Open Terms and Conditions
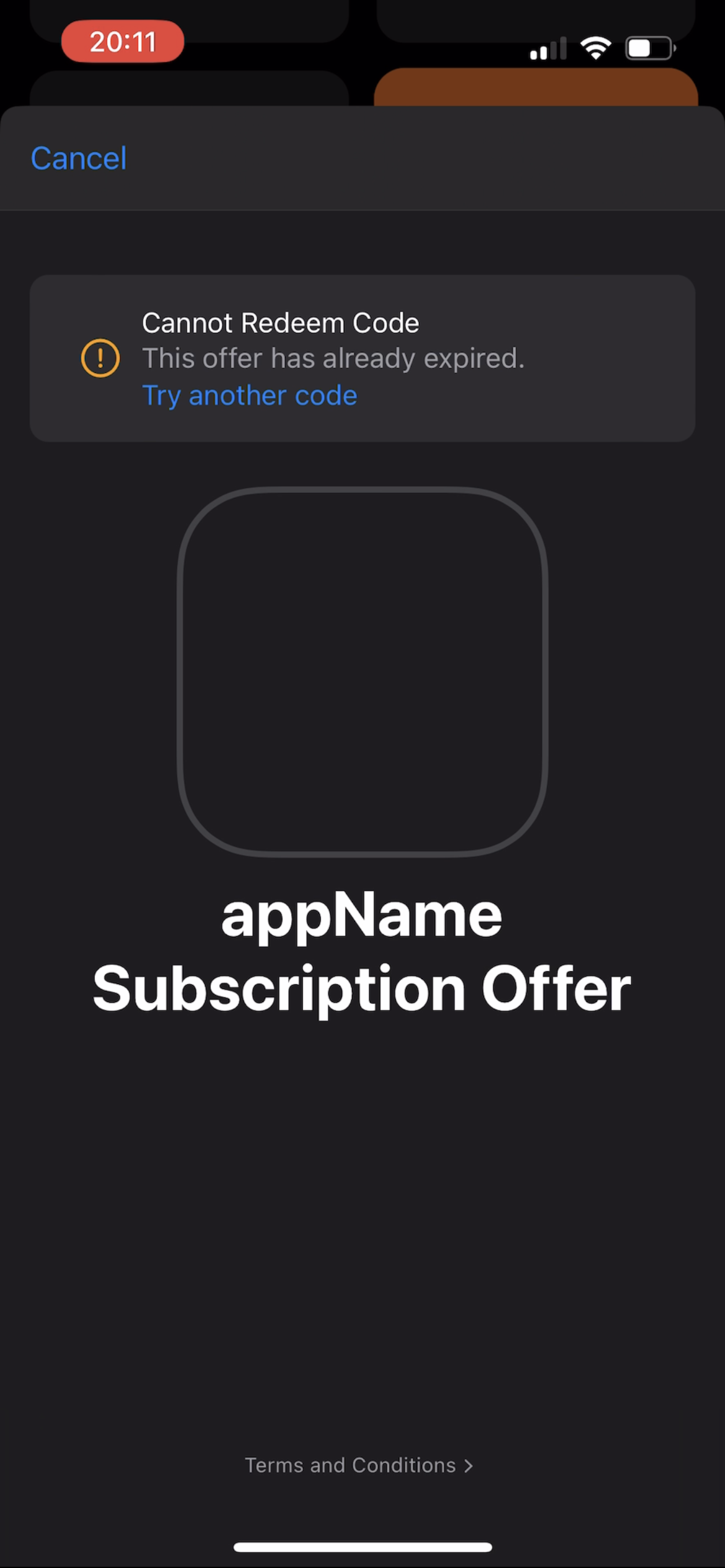Image resolution: width=725 pixels, height=1568 pixels. 359,1465
